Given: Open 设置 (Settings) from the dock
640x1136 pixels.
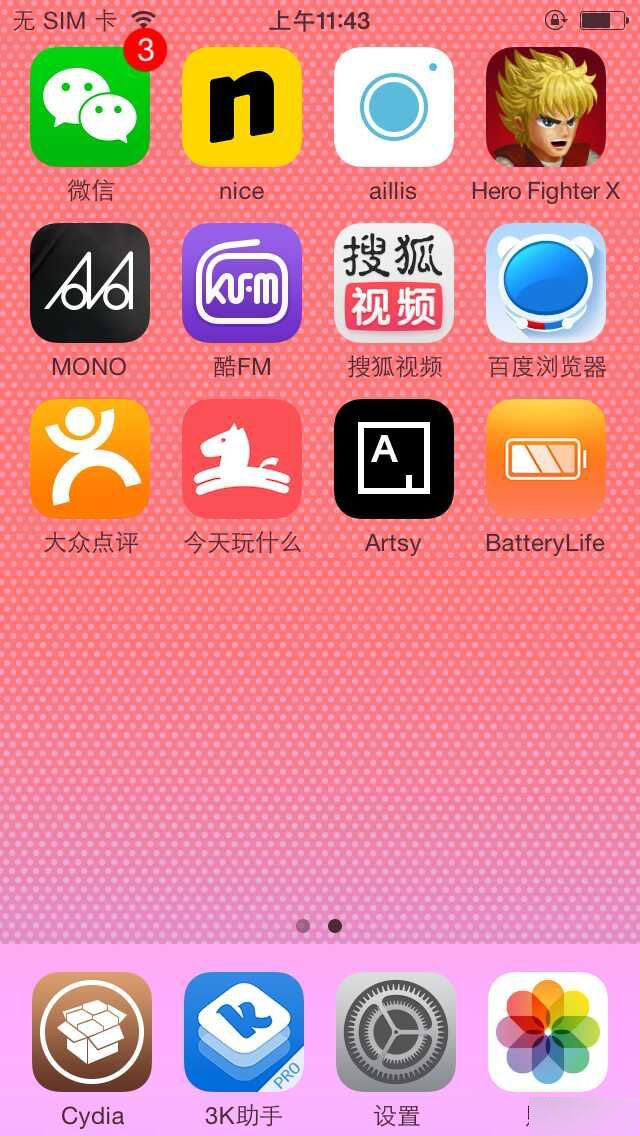Looking at the screenshot, I should click(x=396, y=1032).
